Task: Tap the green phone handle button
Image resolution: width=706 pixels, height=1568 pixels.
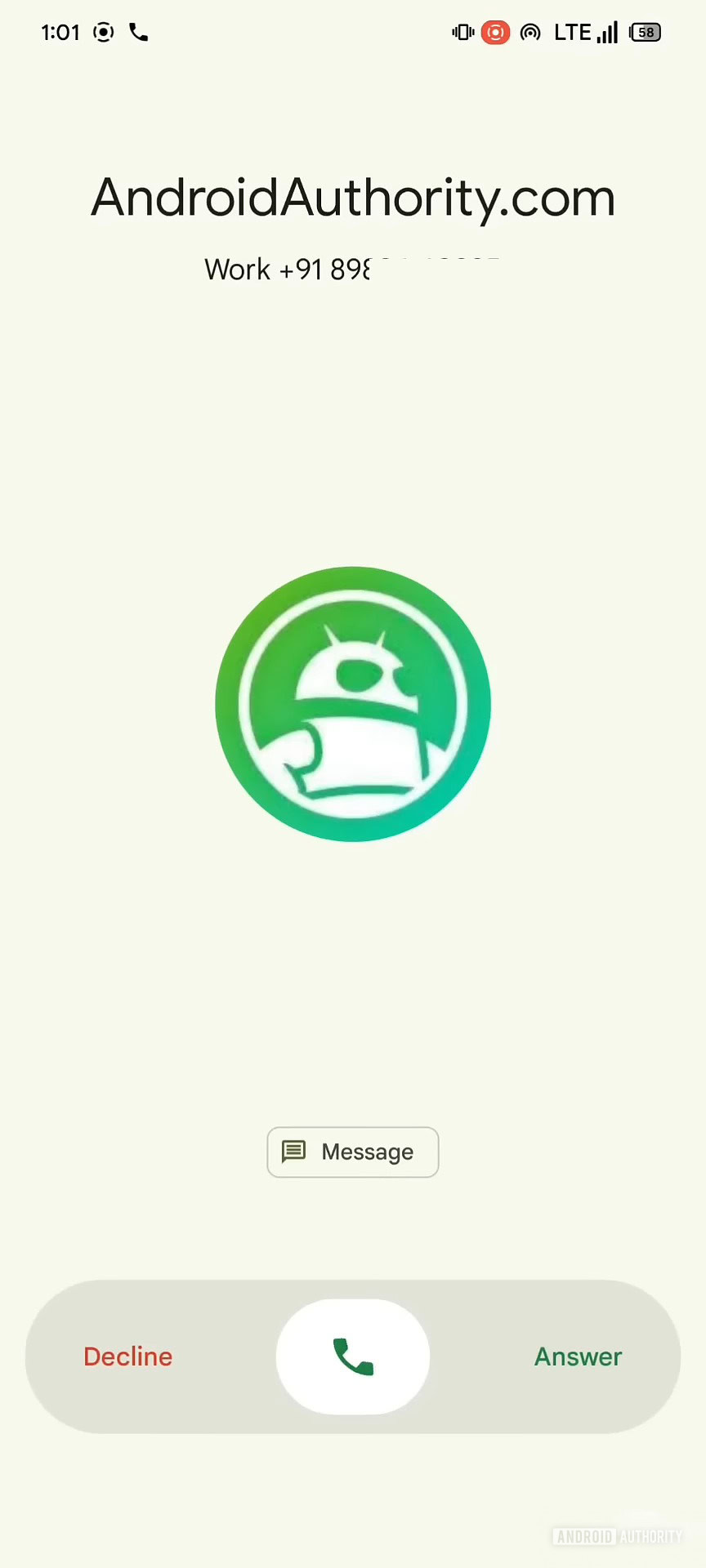Action: [353, 1356]
